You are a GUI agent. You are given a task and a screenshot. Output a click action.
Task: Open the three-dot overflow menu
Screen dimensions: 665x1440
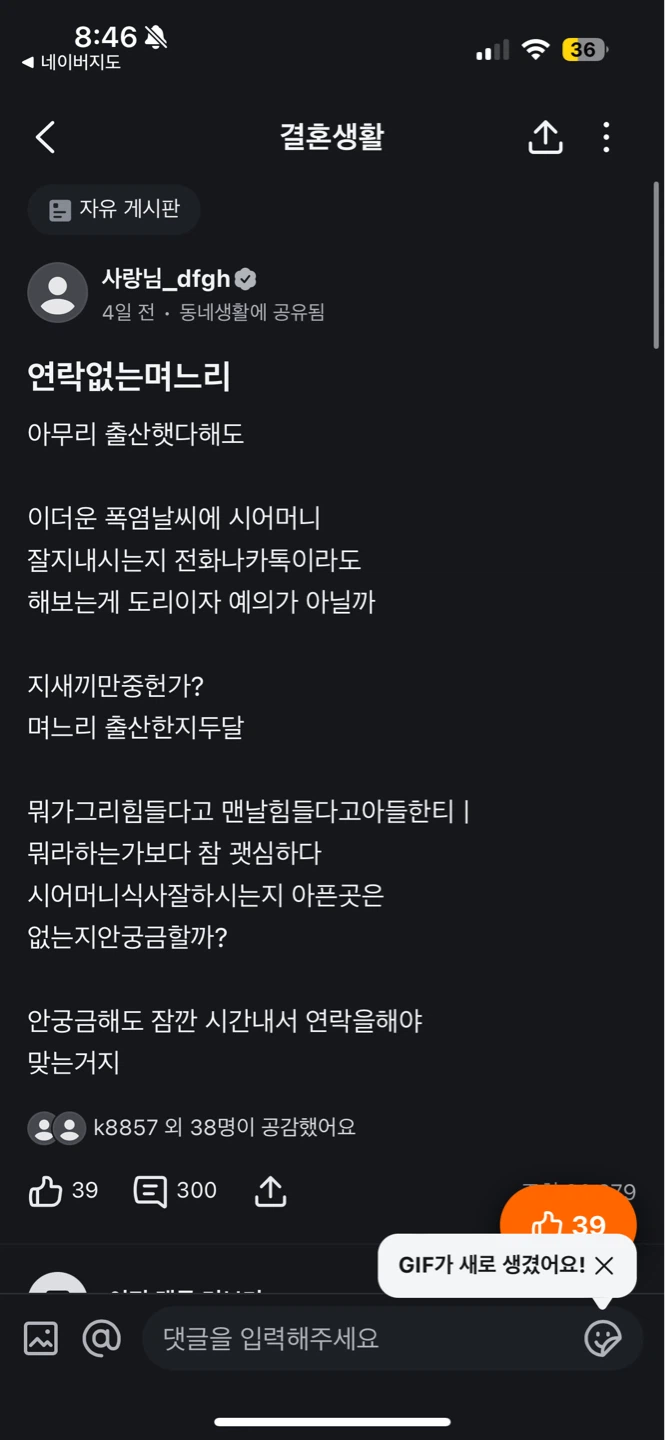coord(606,137)
